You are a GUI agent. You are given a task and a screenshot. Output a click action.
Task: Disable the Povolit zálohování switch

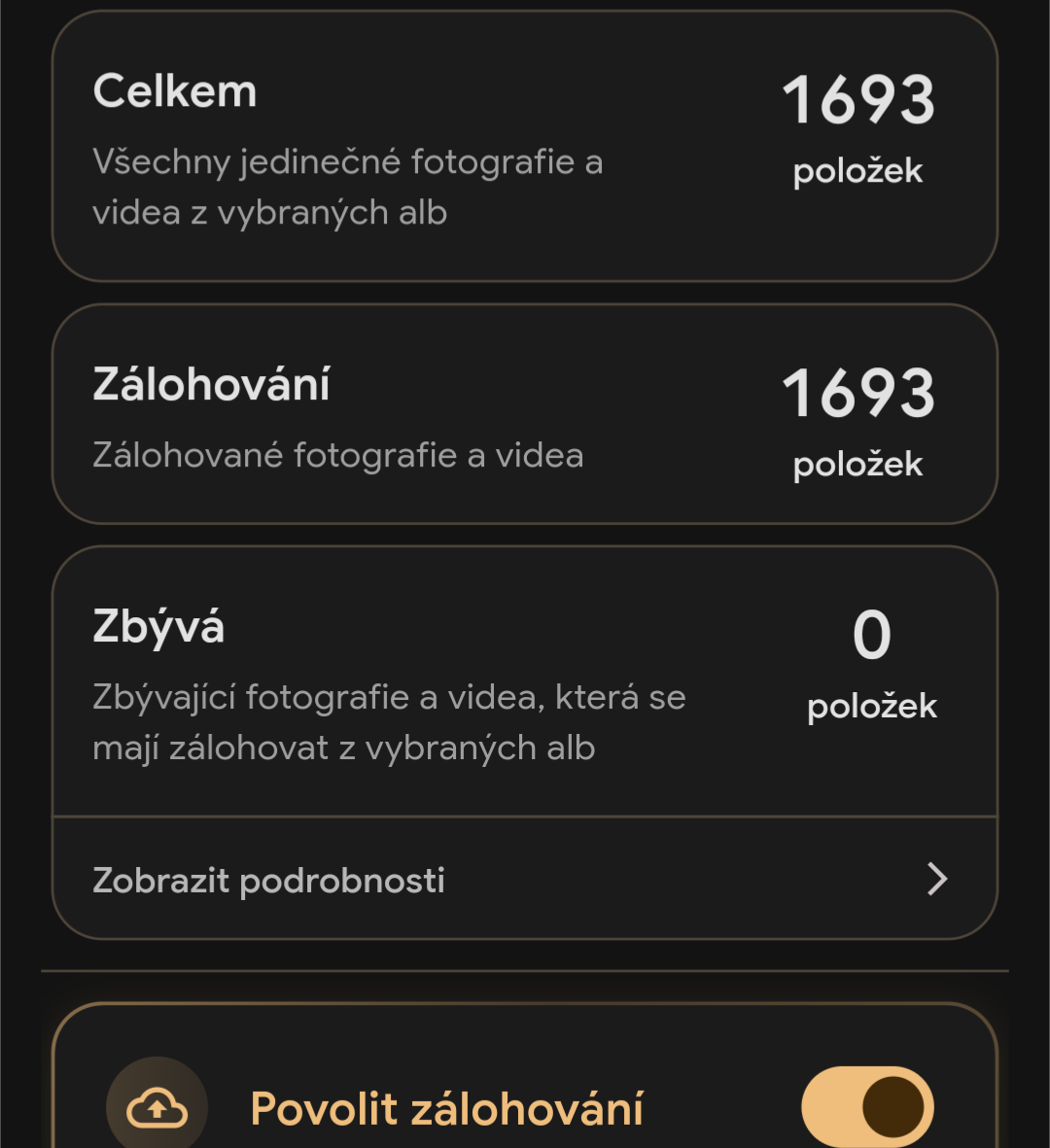point(868,1106)
